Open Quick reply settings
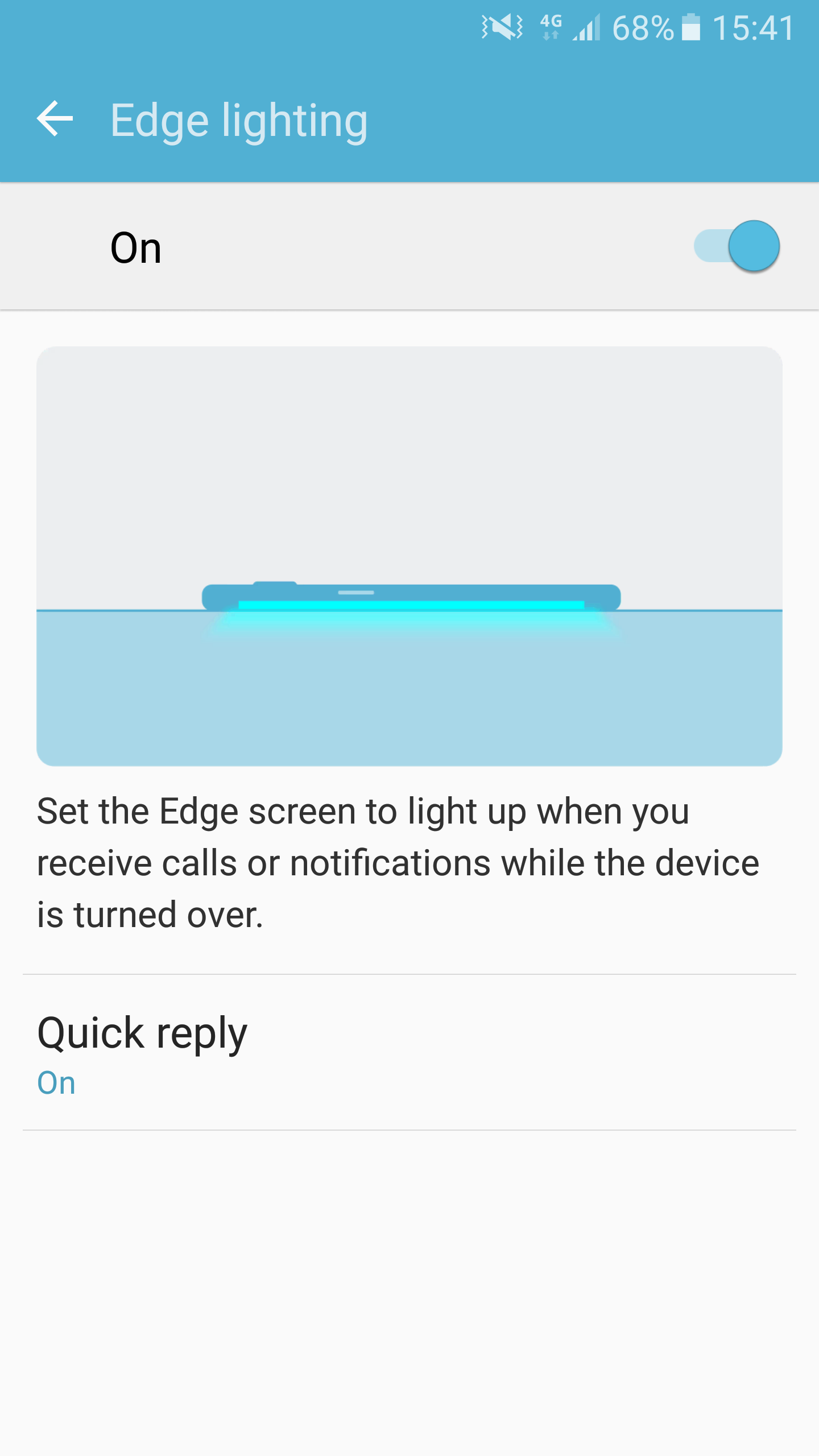 [409, 1052]
